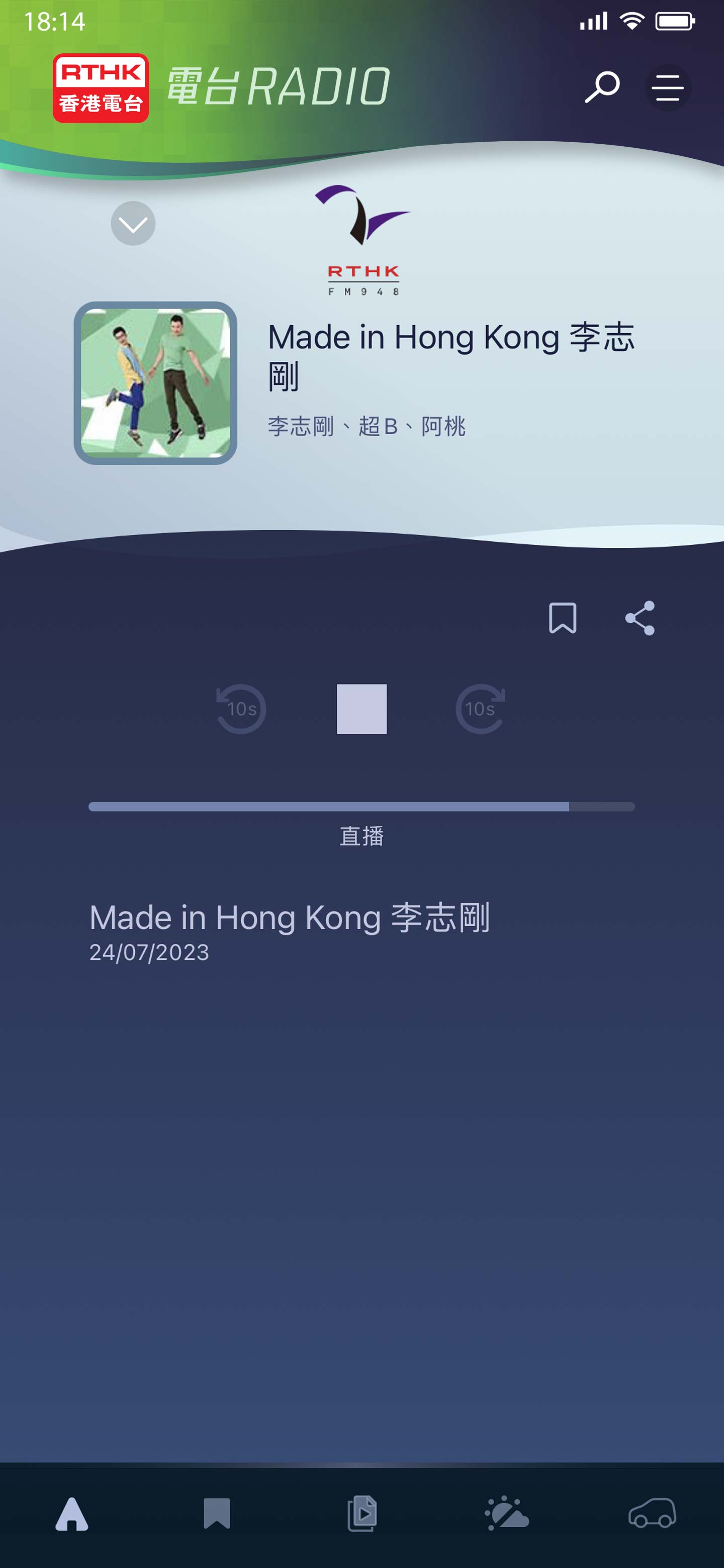Switch to the weather tab
The image size is (724, 1568).
coord(507,1513)
